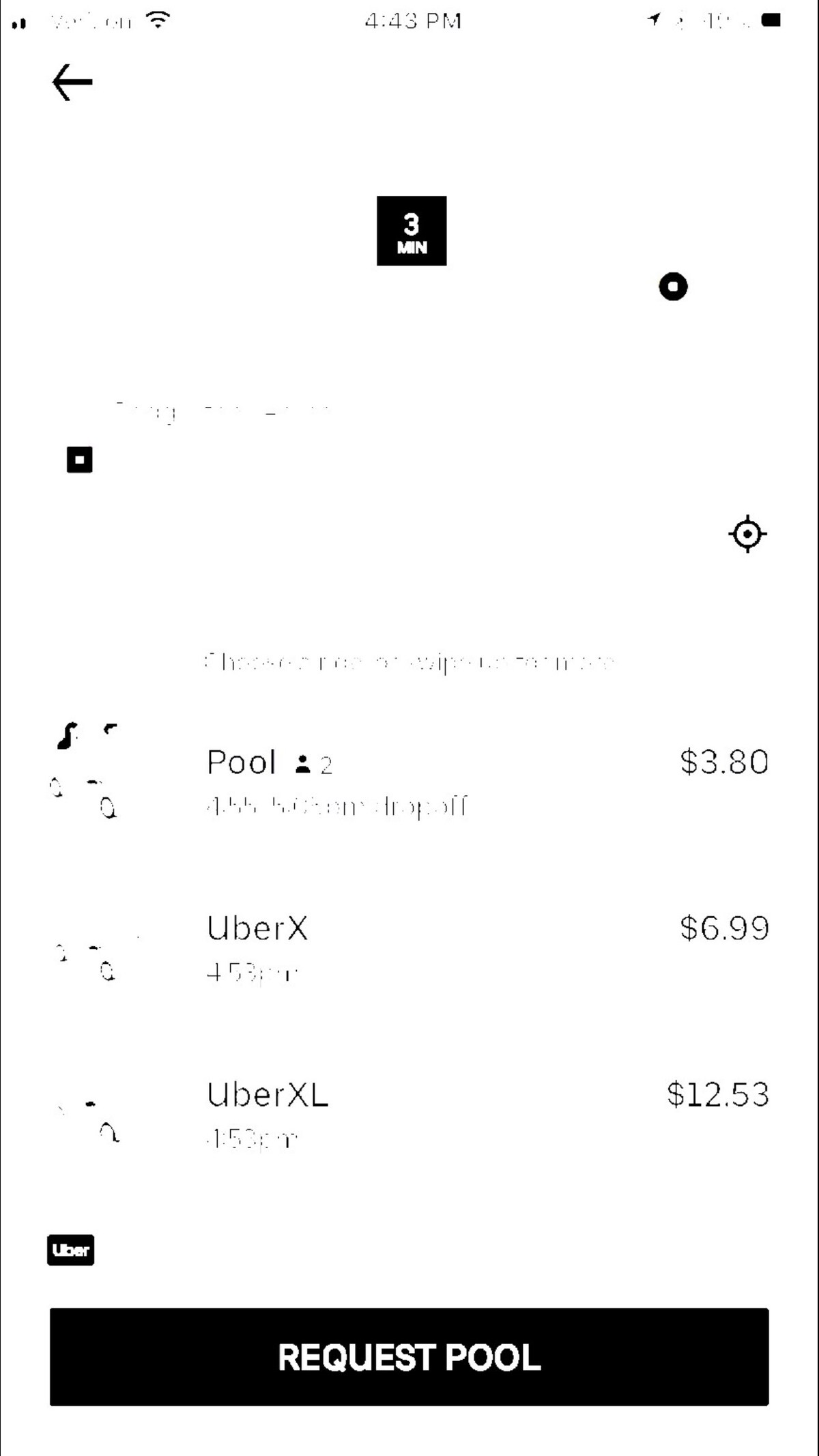
Task: Go back with the arrow icon
Action: click(72, 83)
